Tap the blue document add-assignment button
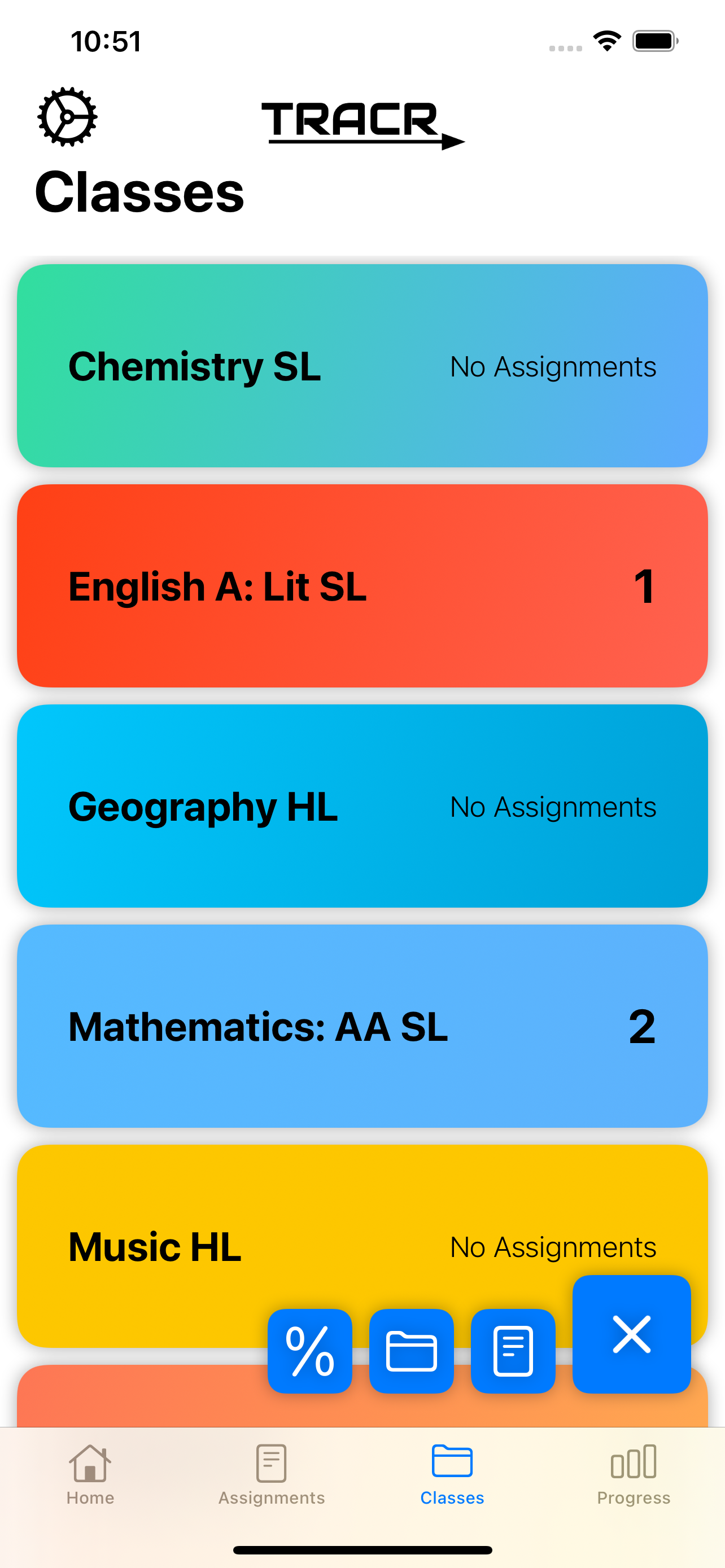 [x=513, y=1351]
